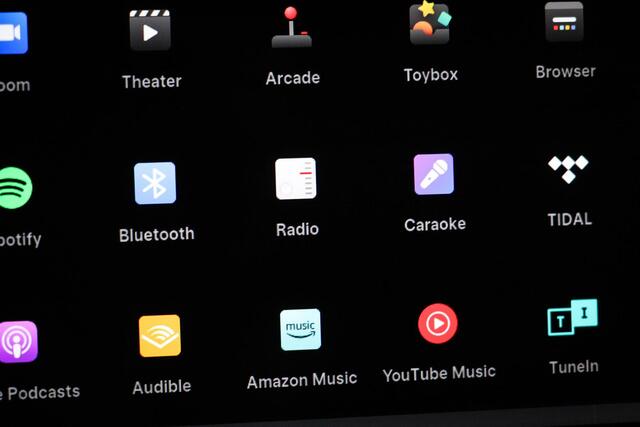Launch the Browser app

[x=564, y=23]
